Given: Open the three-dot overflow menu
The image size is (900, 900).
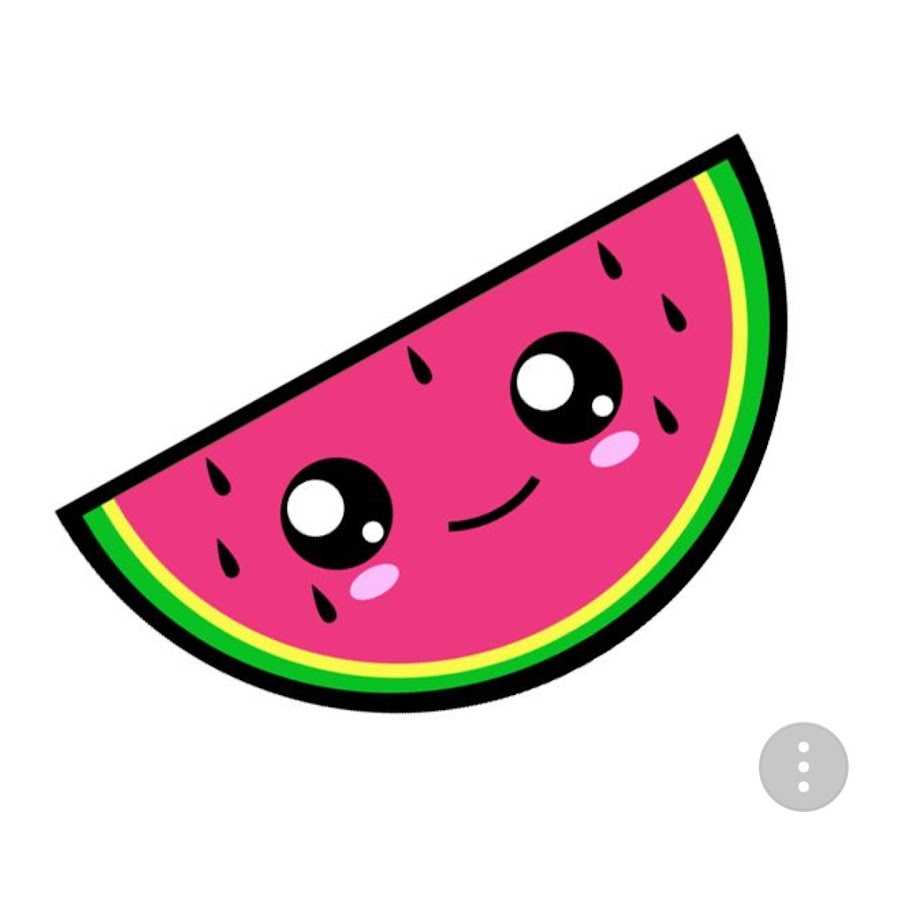Looking at the screenshot, I should click(x=803, y=767).
